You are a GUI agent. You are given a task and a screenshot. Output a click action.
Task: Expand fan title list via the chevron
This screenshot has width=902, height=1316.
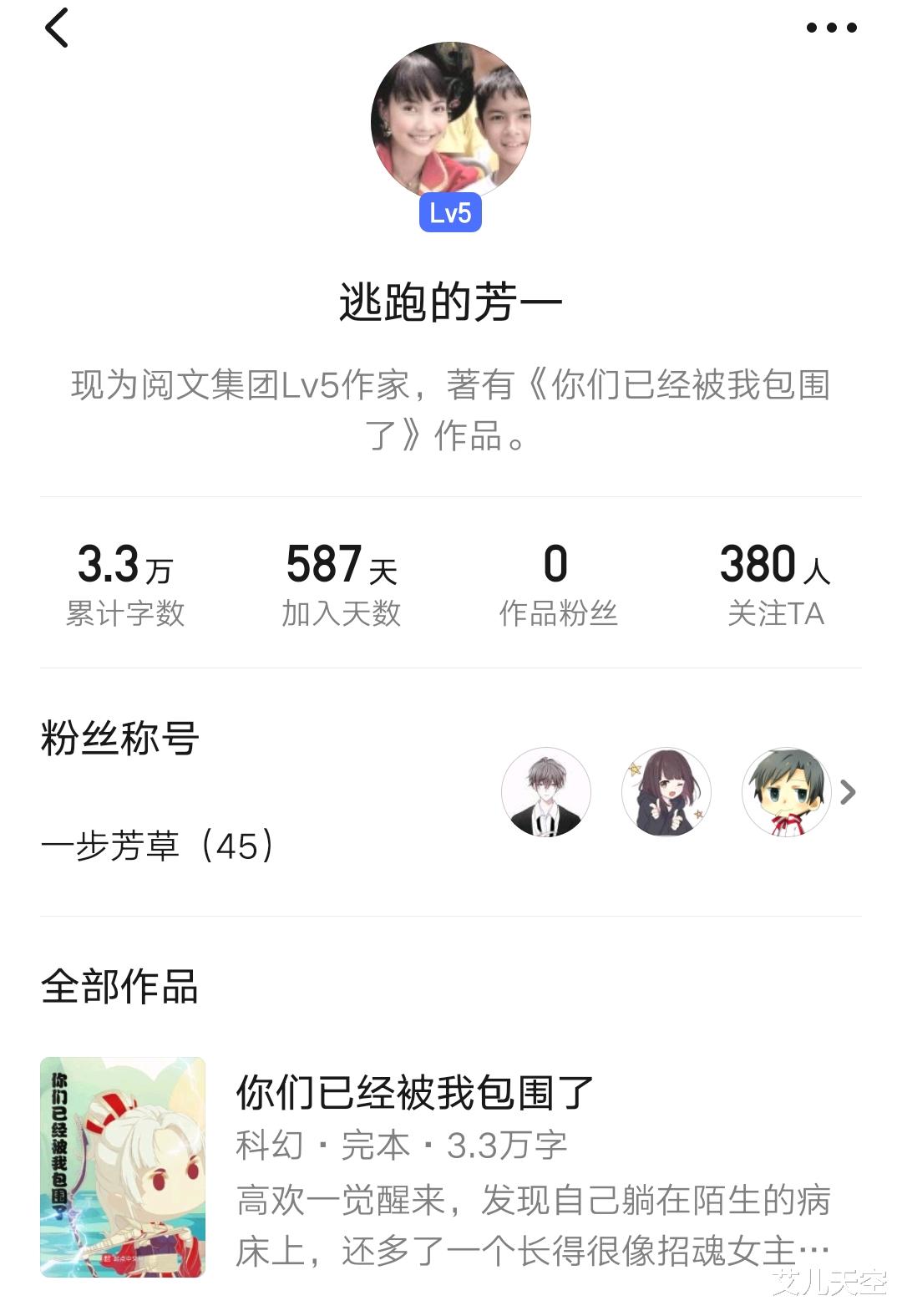tap(848, 792)
